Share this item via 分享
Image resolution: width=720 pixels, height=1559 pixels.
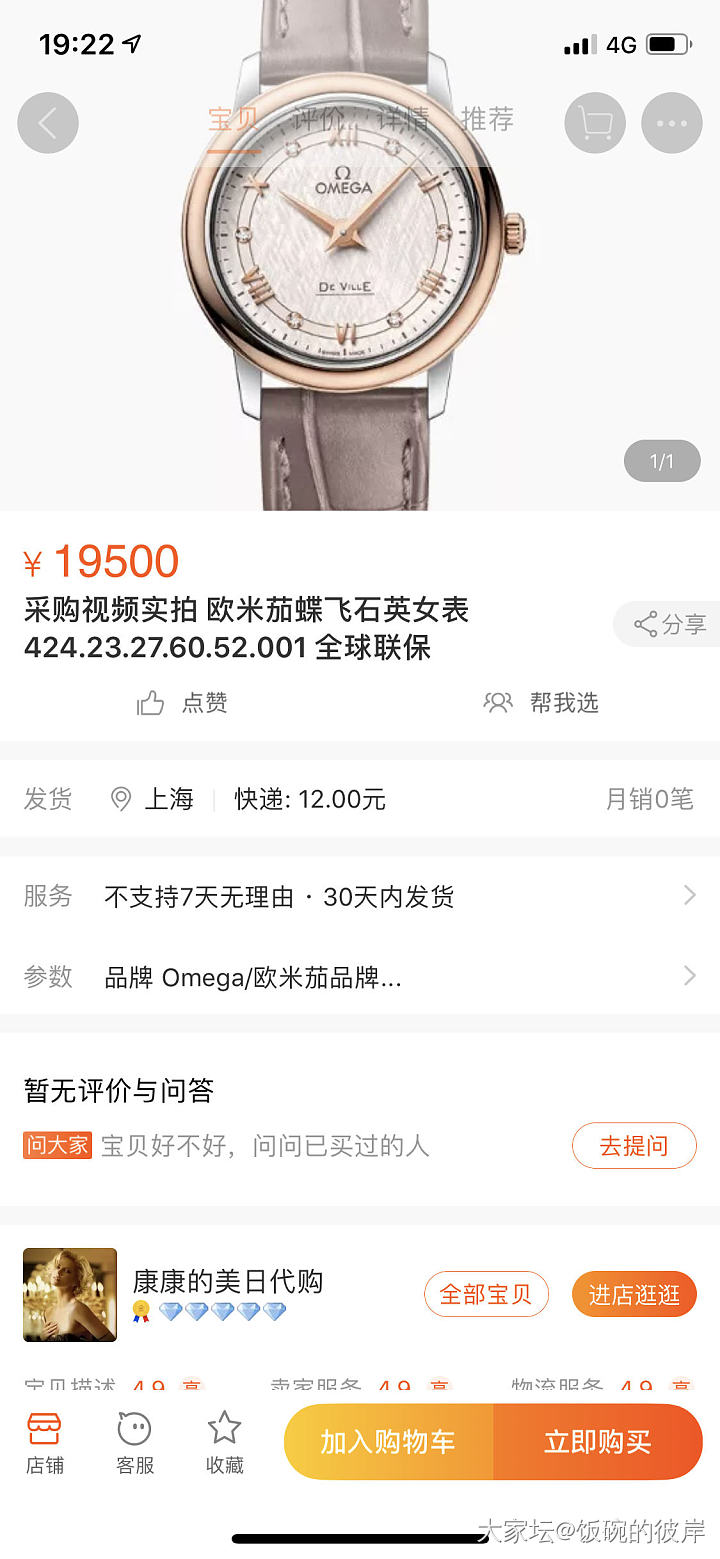tap(669, 625)
